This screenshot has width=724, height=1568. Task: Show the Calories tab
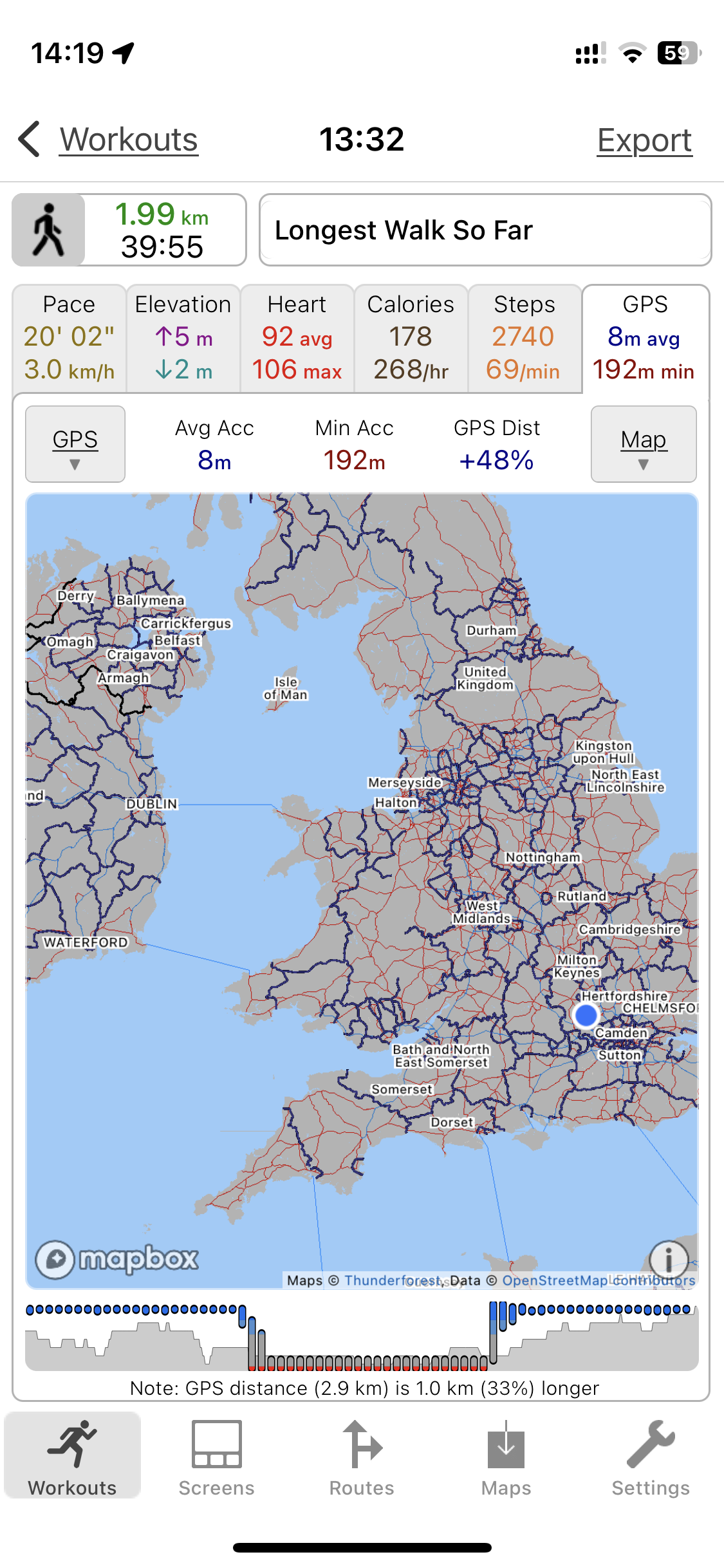click(411, 338)
